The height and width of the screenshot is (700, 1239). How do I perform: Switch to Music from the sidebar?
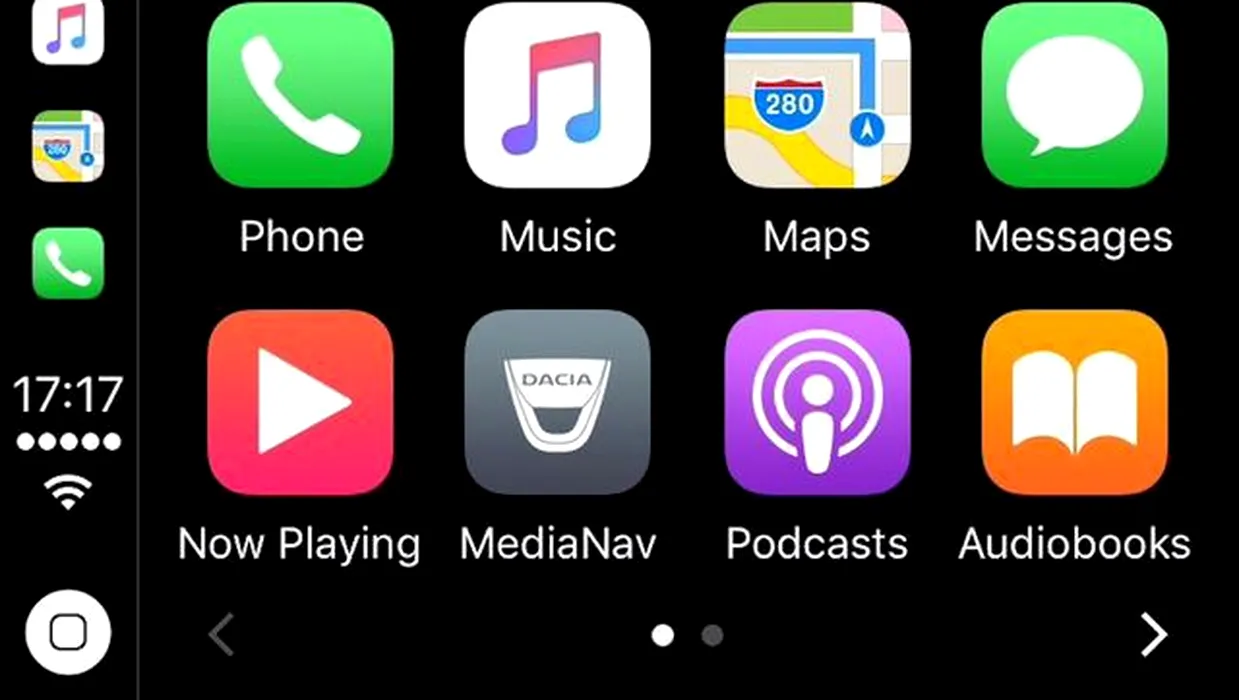click(x=68, y=30)
